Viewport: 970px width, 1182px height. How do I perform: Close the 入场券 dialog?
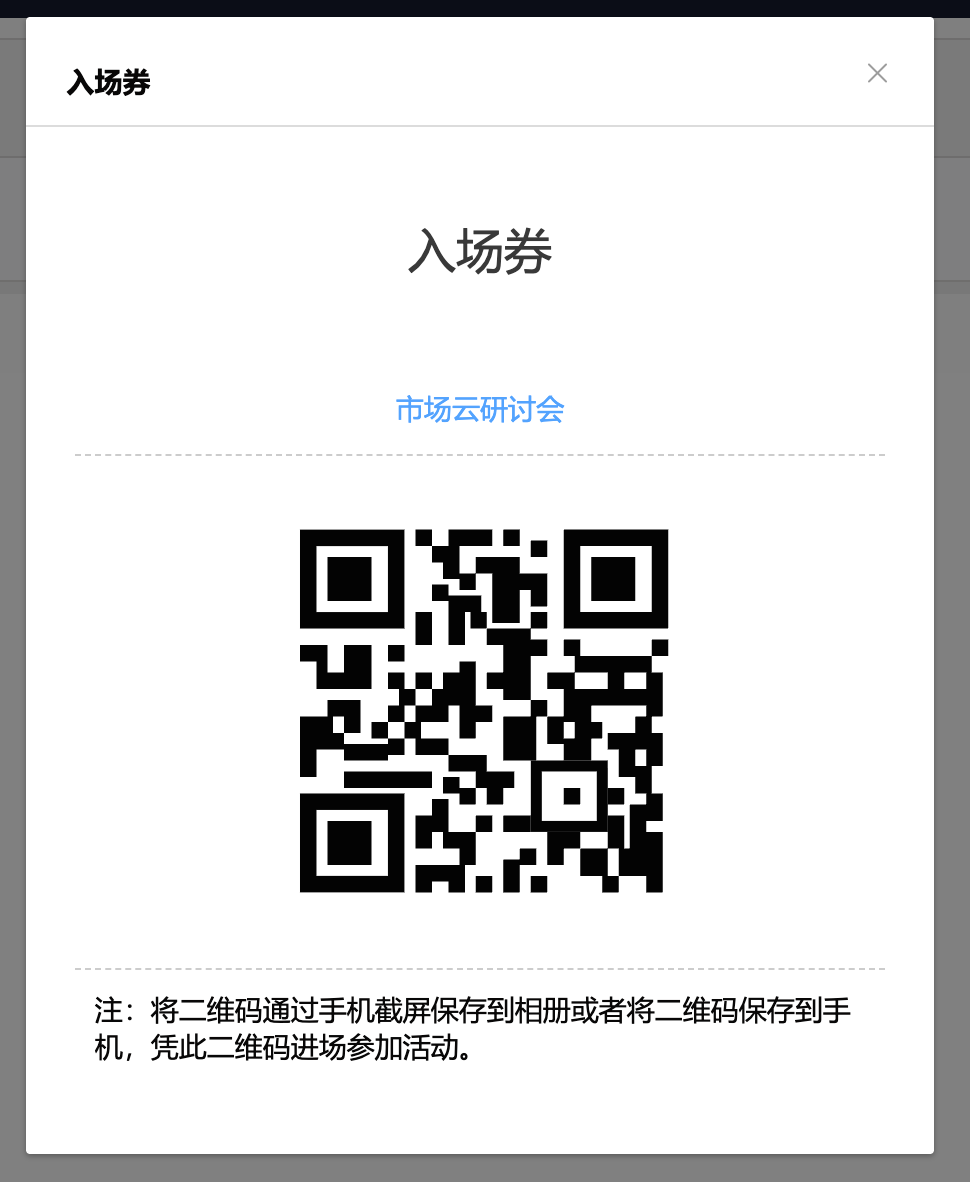click(877, 73)
